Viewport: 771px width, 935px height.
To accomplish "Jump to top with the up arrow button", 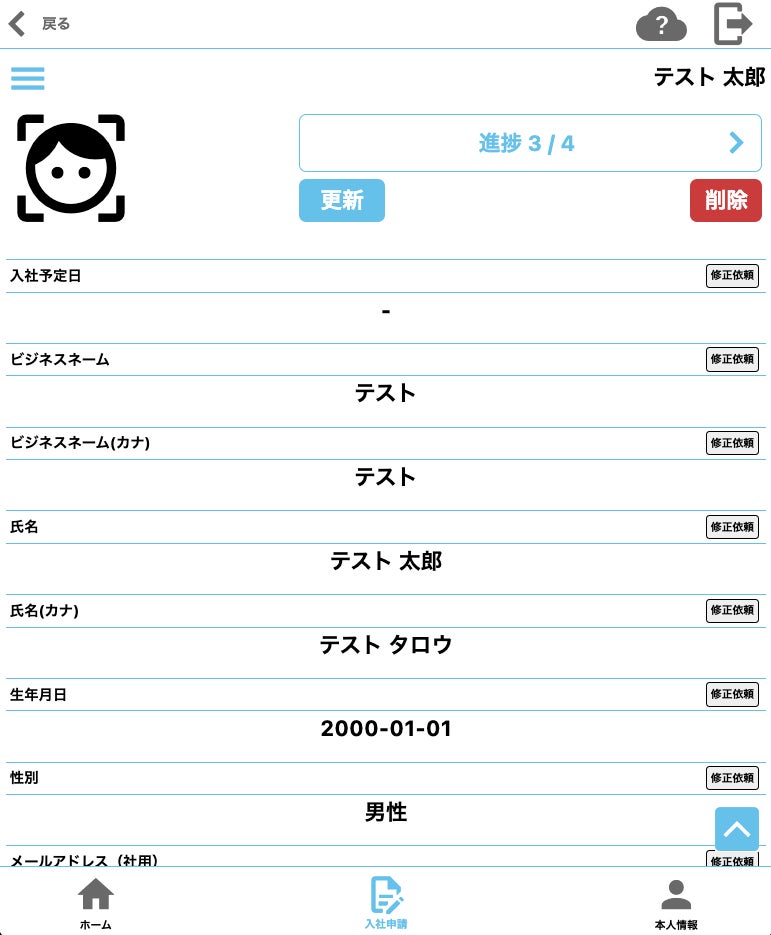I will pyautogui.click(x=737, y=829).
